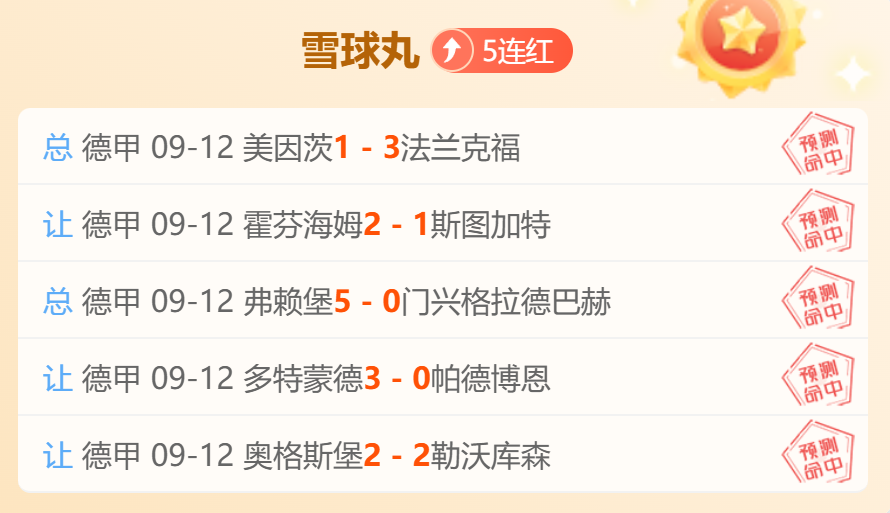This screenshot has height=513, width=890.
Task: Open the 奥格斯堡 vs 勒沃库森 prediction
Action: coord(443,454)
